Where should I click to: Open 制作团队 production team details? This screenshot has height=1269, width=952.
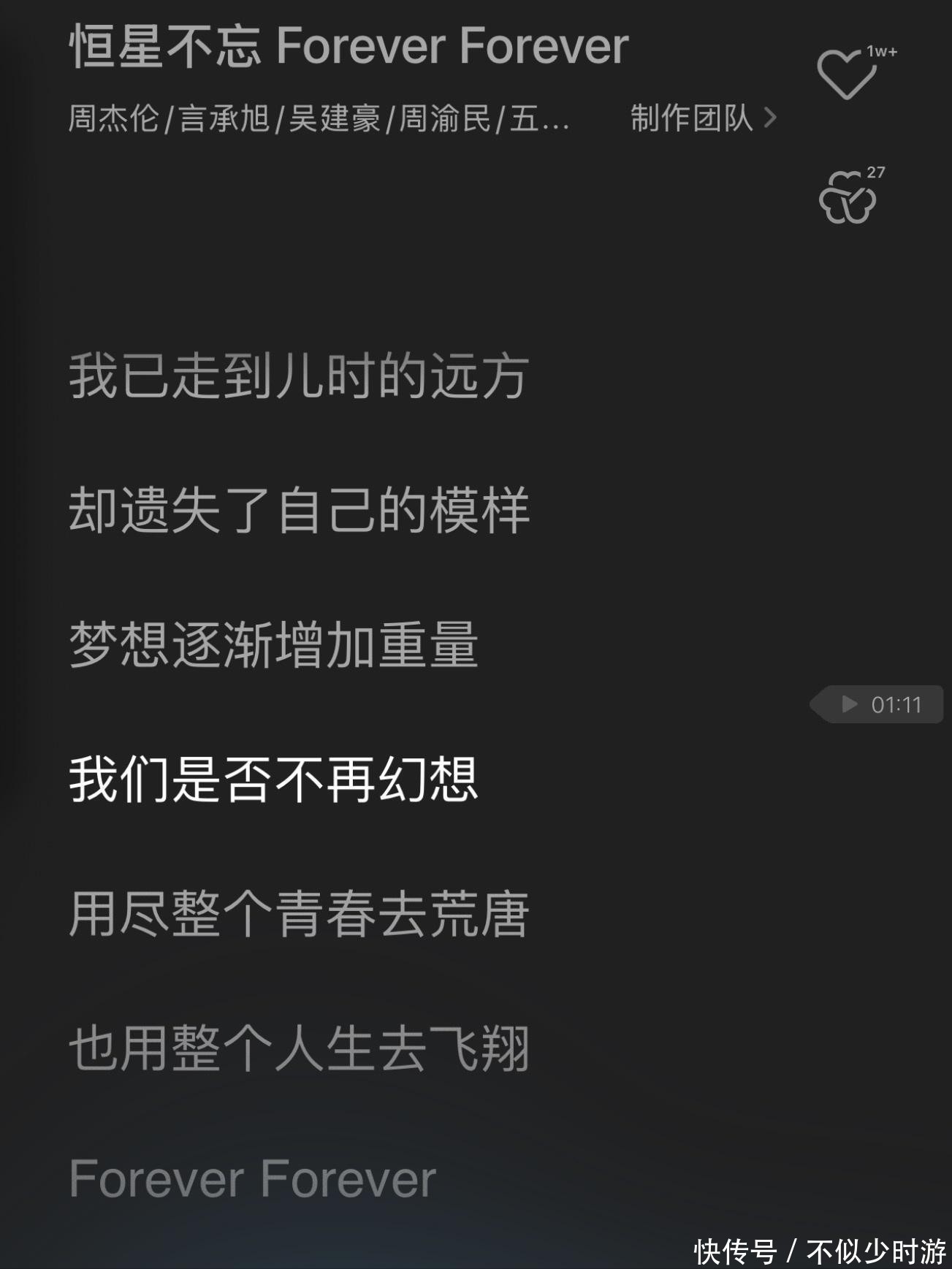point(702,118)
